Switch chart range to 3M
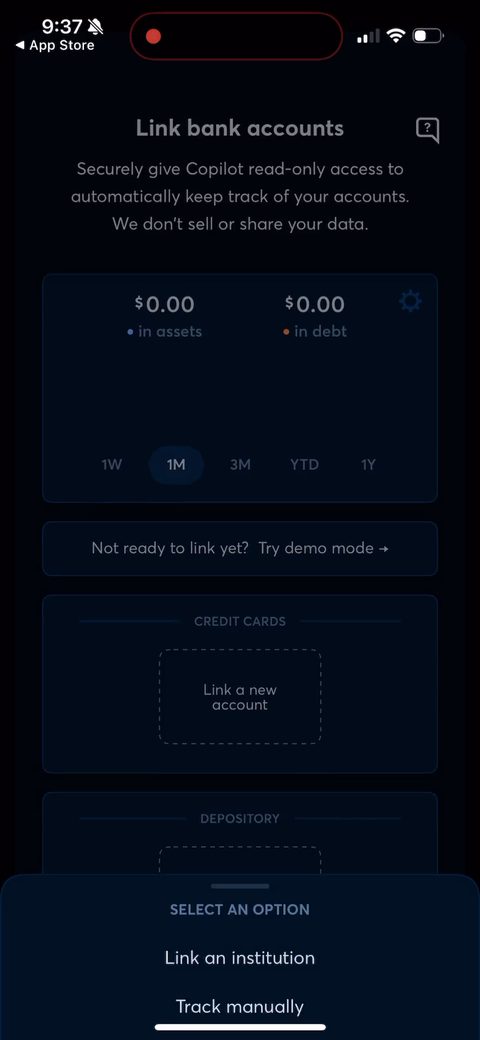The image size is (480, 1040). pos(240,465)
